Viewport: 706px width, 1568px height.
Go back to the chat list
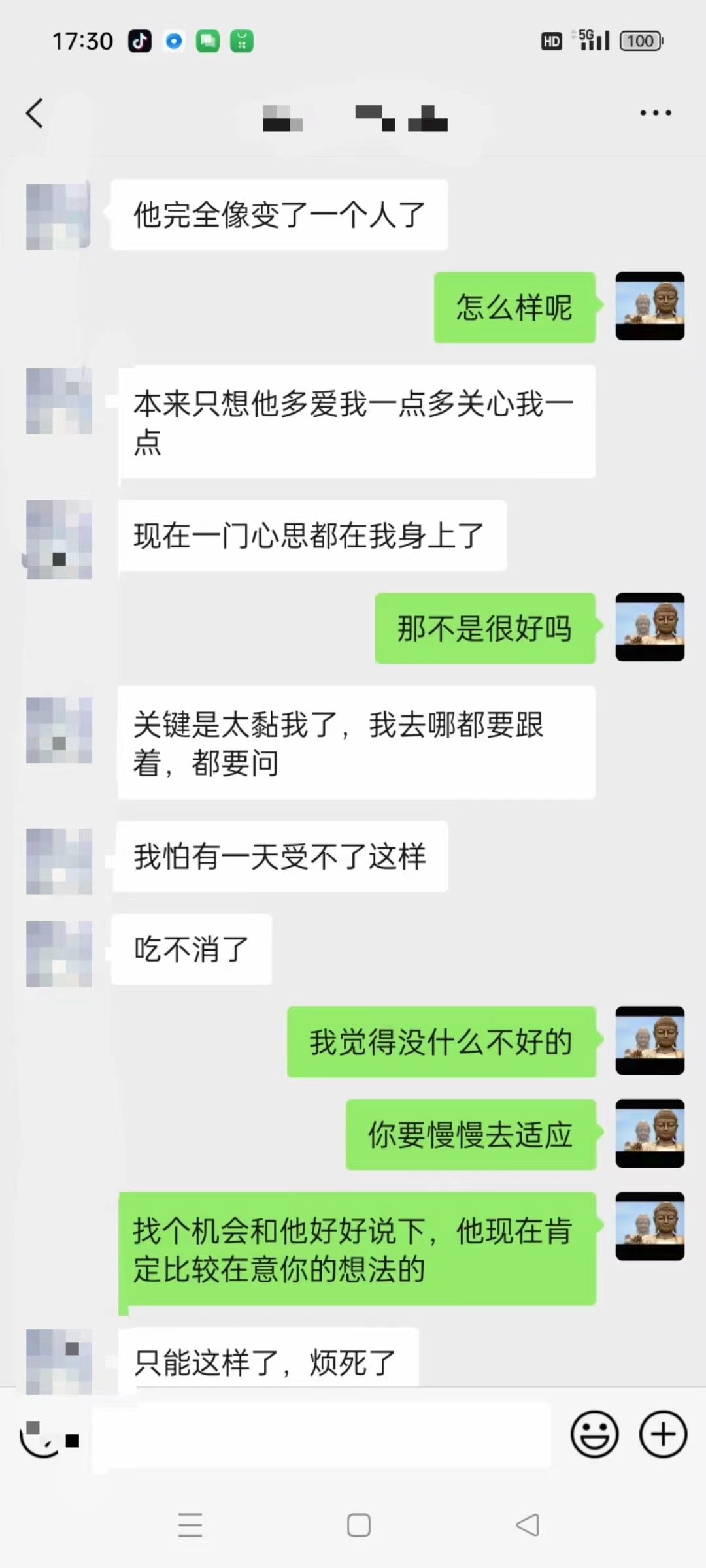(35, 113)
